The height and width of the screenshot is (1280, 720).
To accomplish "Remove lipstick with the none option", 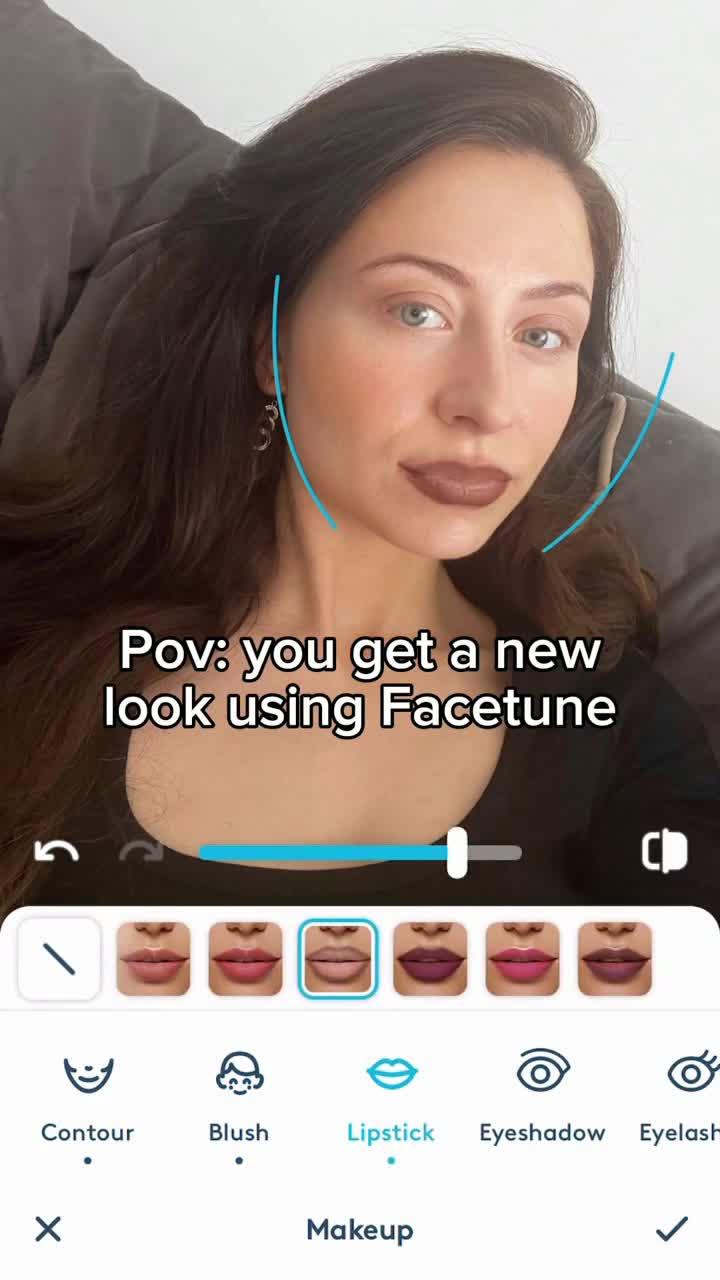I will click(x=60, y=959).
